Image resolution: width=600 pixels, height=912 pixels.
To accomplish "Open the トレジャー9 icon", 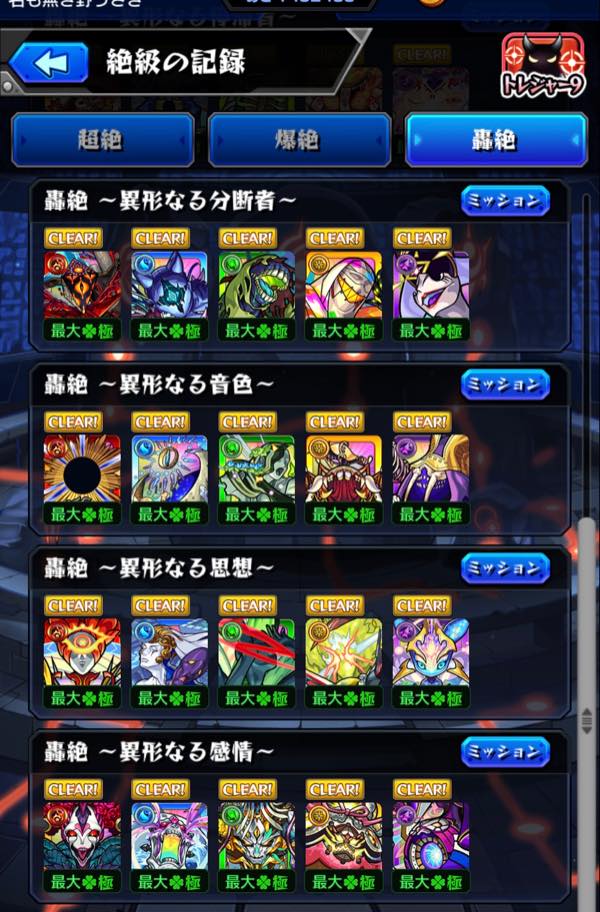I will click(x=543, y=68).
